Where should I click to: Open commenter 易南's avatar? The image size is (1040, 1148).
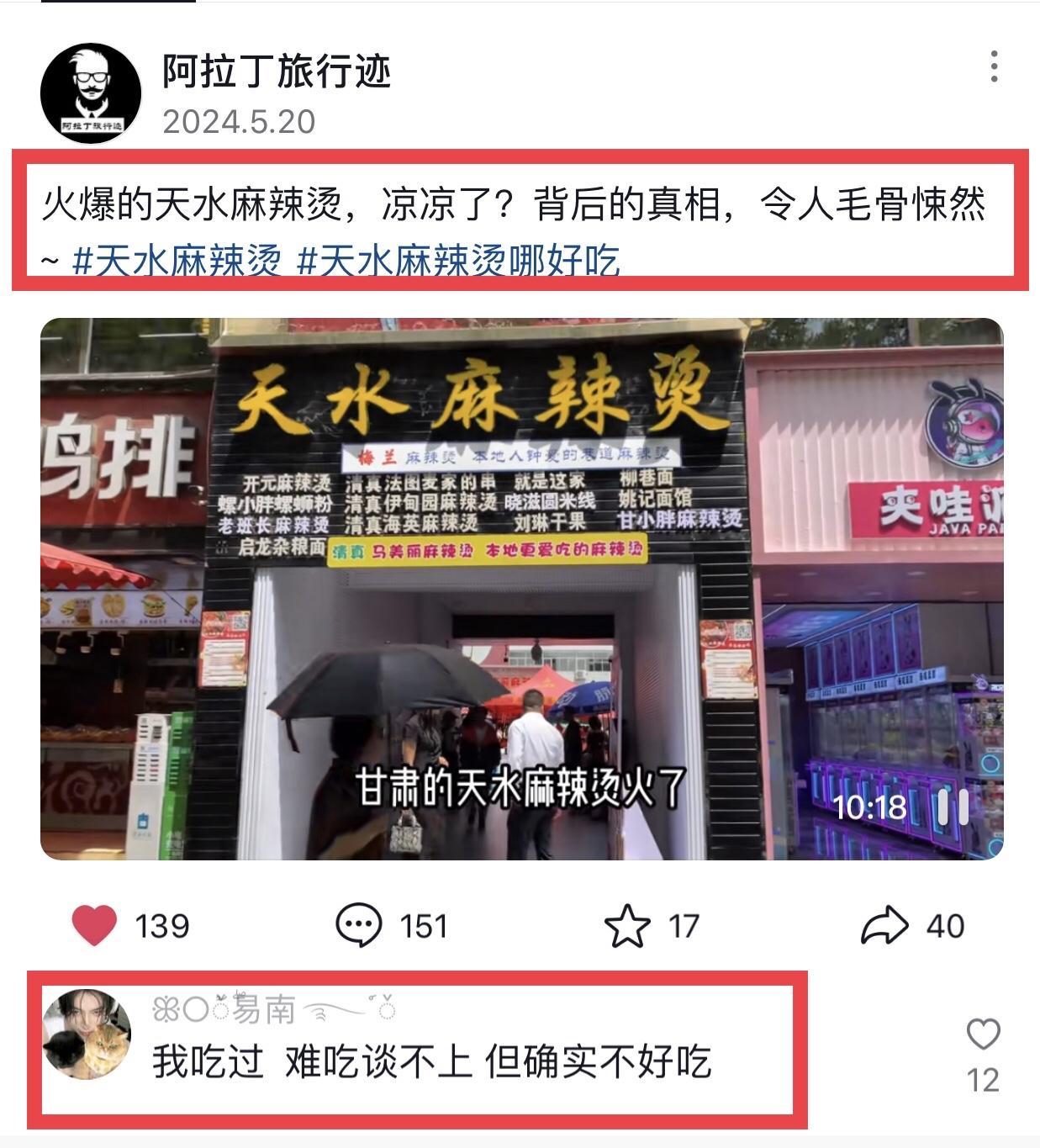coord(87,1034)
